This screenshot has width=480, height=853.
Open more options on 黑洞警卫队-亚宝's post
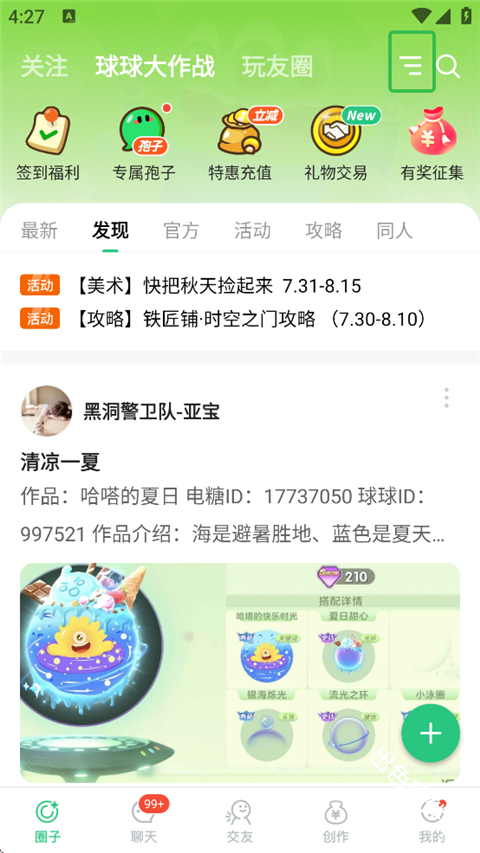pyautogui.click(x=447, y=398)
